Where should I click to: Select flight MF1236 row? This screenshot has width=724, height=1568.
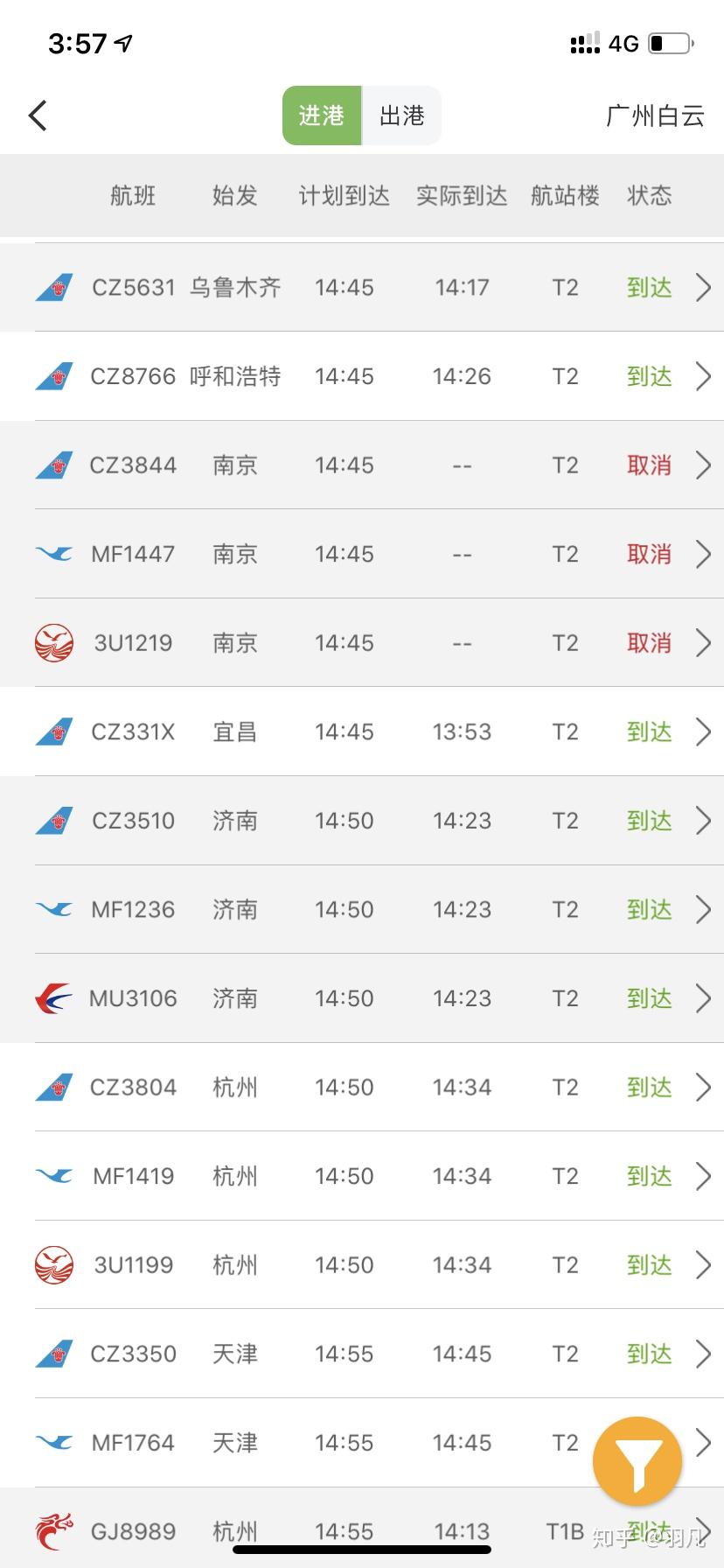pos(362,910)
